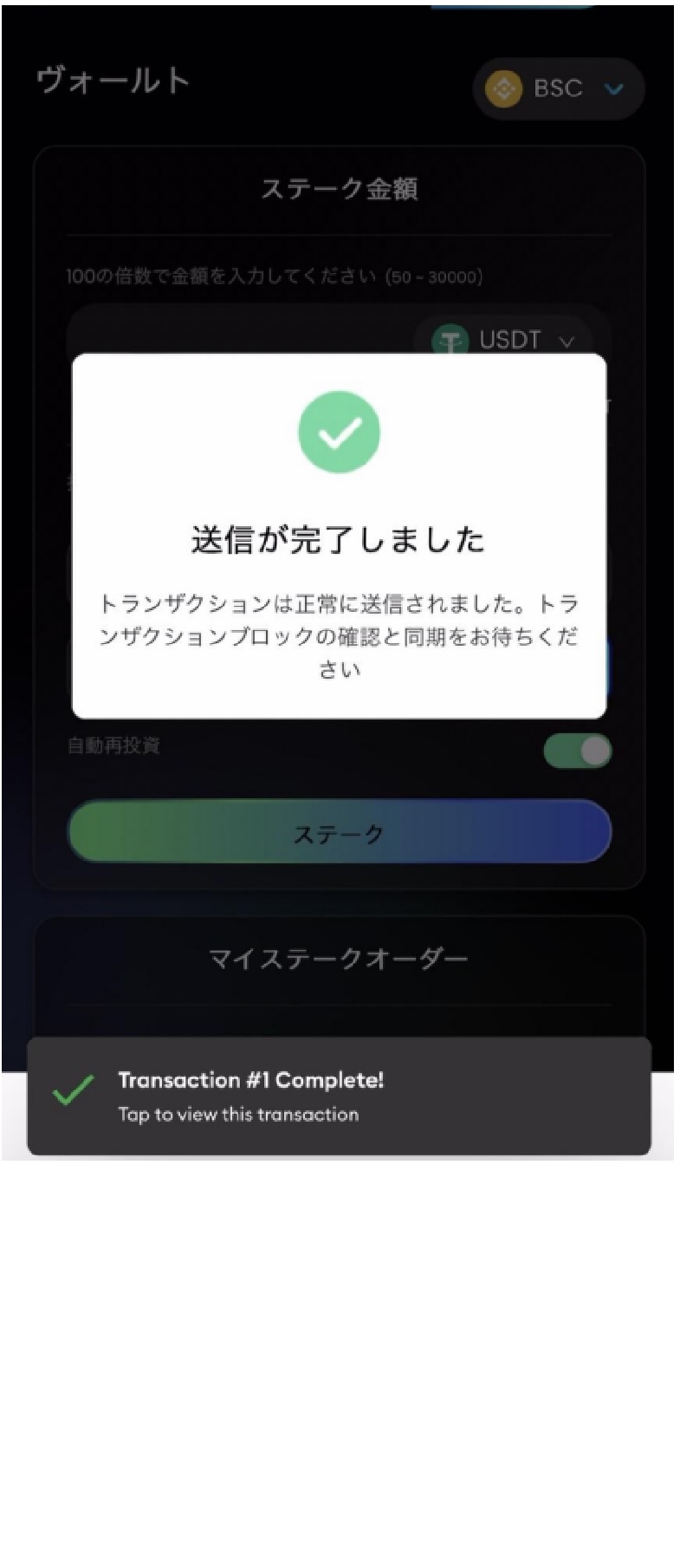Screen dimensions: 693x1568
Task: Tap the ステーク button
Action: pyautogui.click(x=339, y=832)
